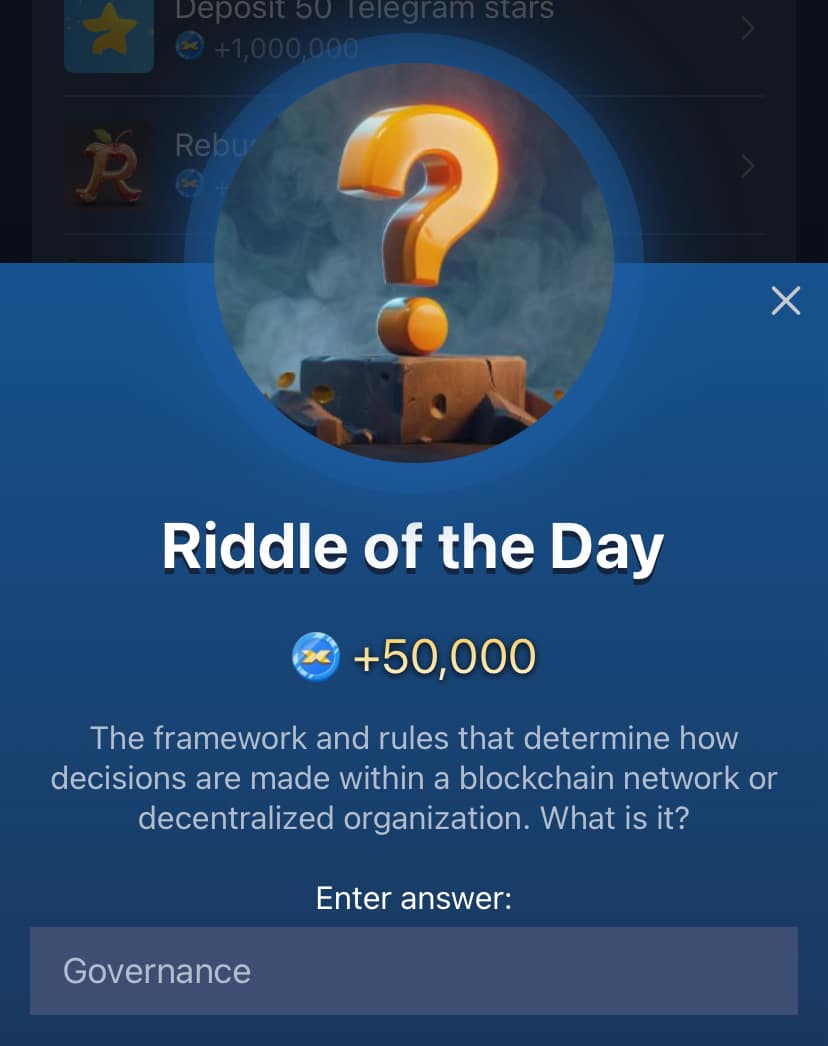Close the Riddle of the Day dialog
This screenshot has width=828, height=1046.
[785, 300]
